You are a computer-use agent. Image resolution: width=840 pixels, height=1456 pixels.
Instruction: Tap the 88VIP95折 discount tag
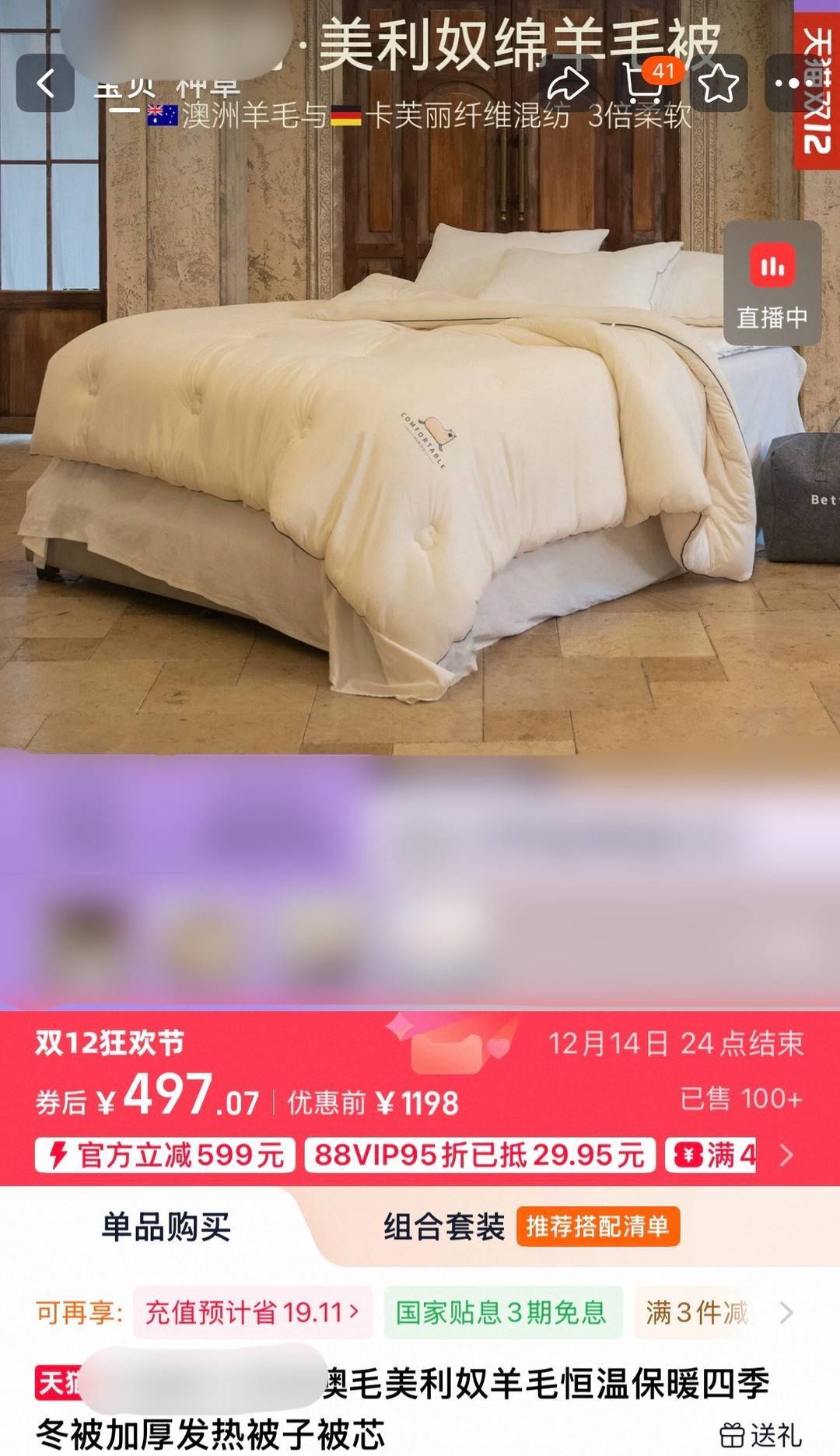point(479,1155)
